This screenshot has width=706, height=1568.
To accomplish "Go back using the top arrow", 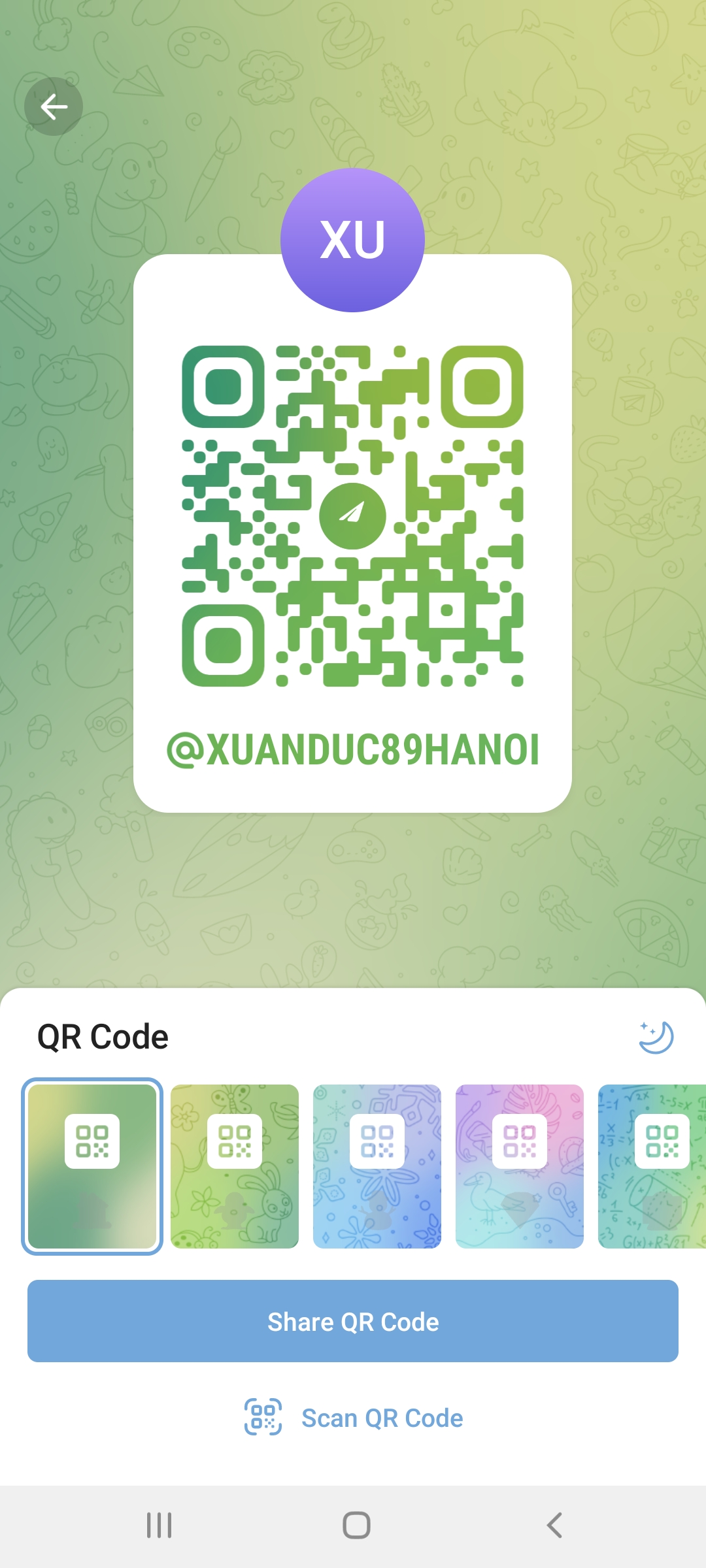I will click(x=54, y=106).
